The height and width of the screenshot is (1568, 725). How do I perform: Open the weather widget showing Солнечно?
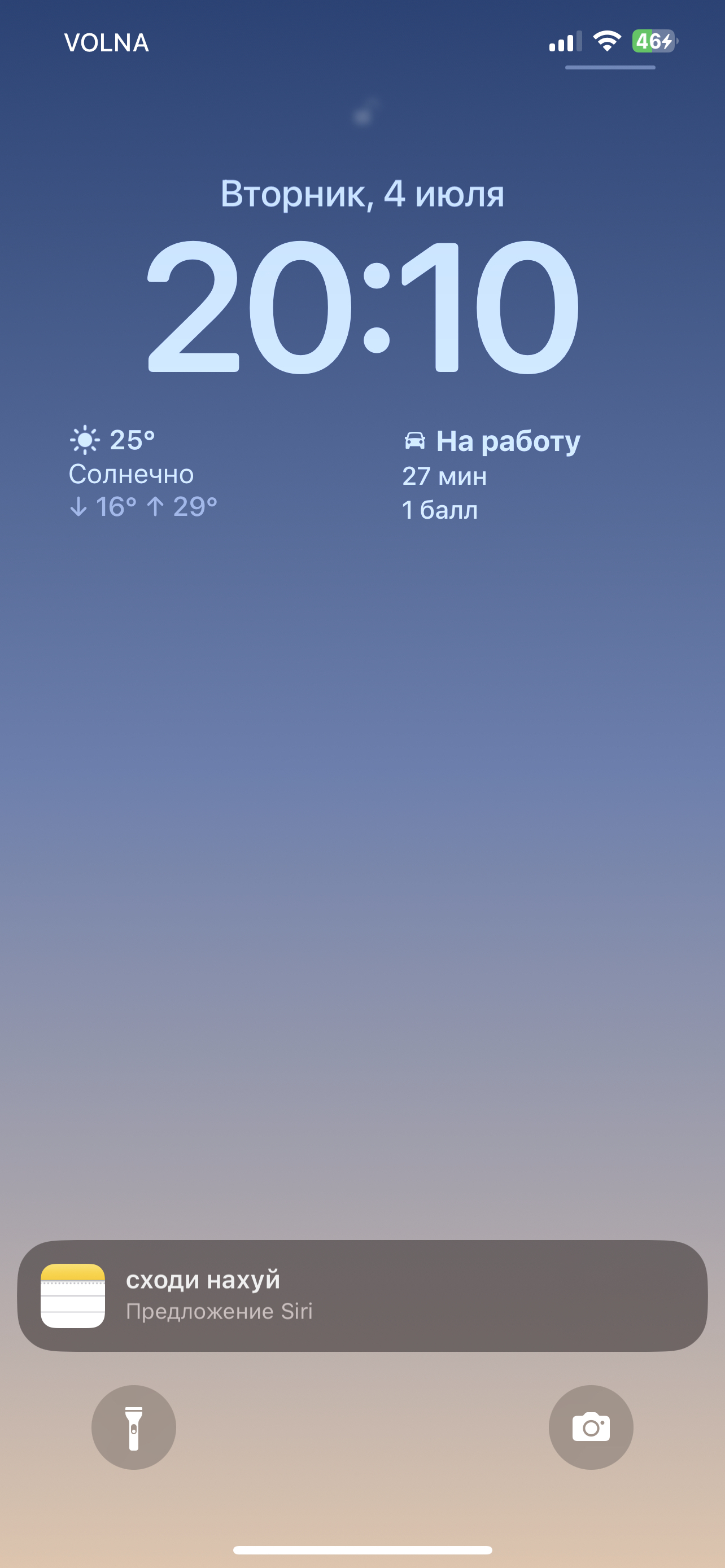[x=143, y=474]
